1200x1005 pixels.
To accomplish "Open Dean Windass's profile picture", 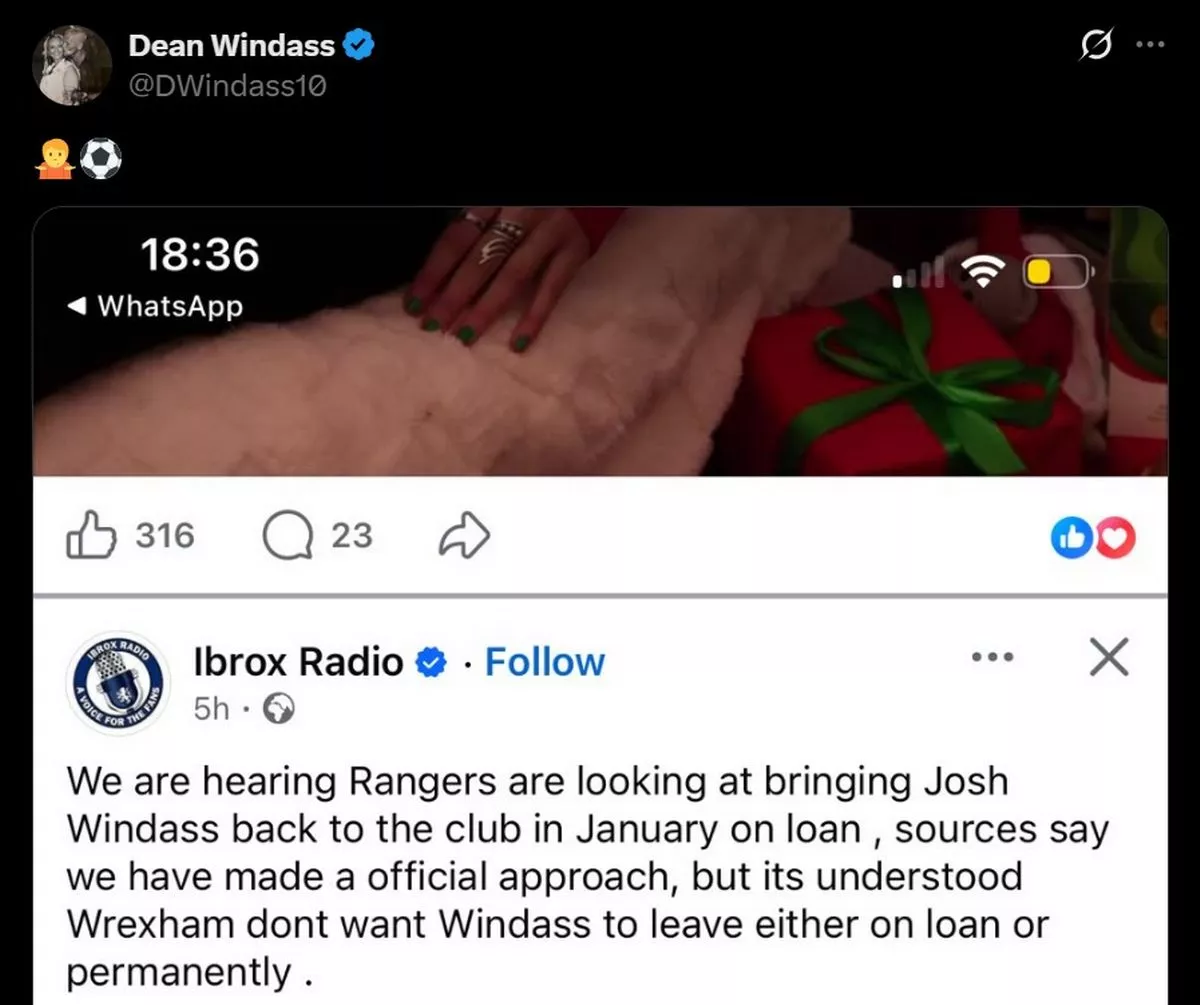I will coord(71,65).
